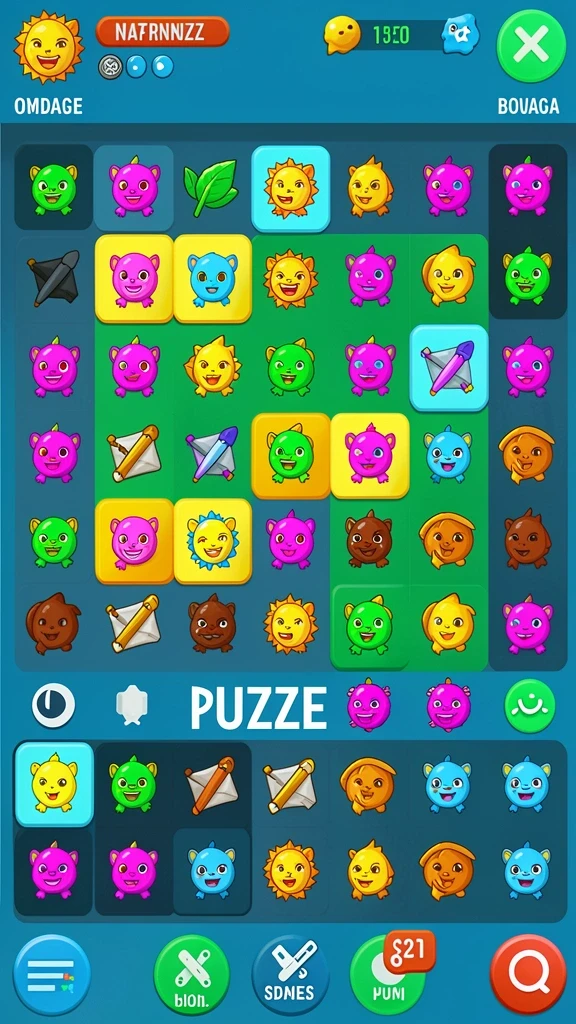Tap the green PUM button with $21 badge
Viewport: 576px width, 1024px height.
click(x=389, y=973)
